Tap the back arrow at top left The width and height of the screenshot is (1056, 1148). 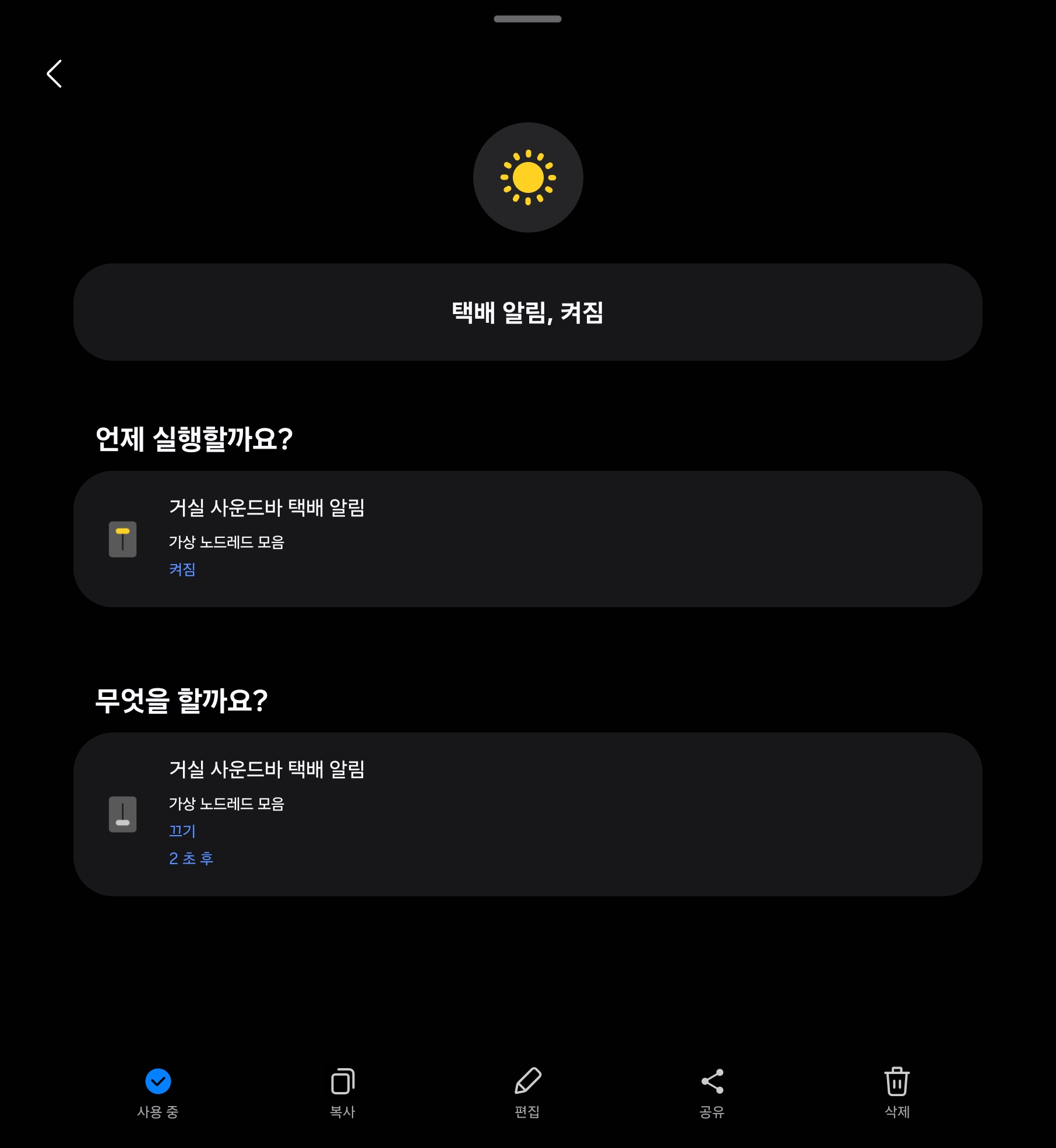pos(54,75)
